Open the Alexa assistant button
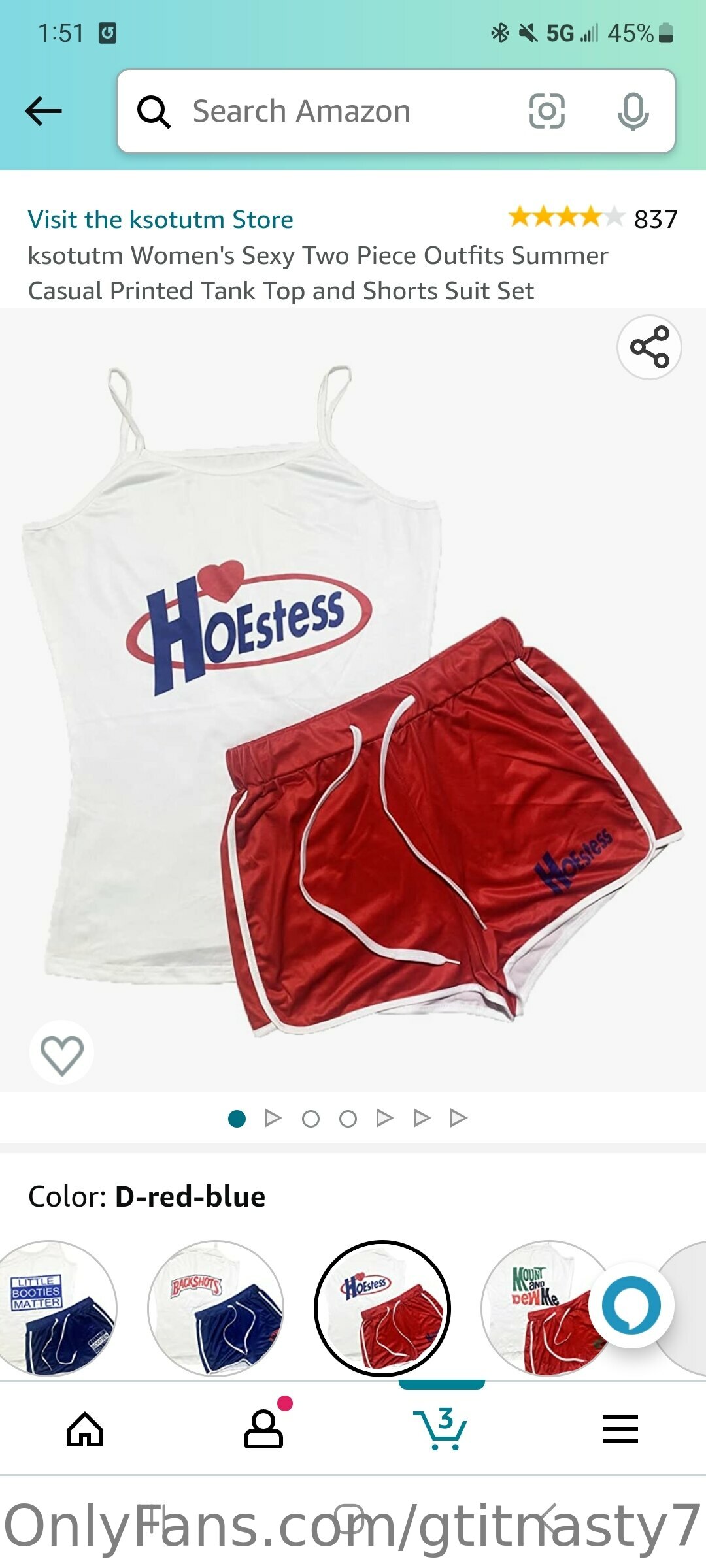 (x=631, y=1307)
